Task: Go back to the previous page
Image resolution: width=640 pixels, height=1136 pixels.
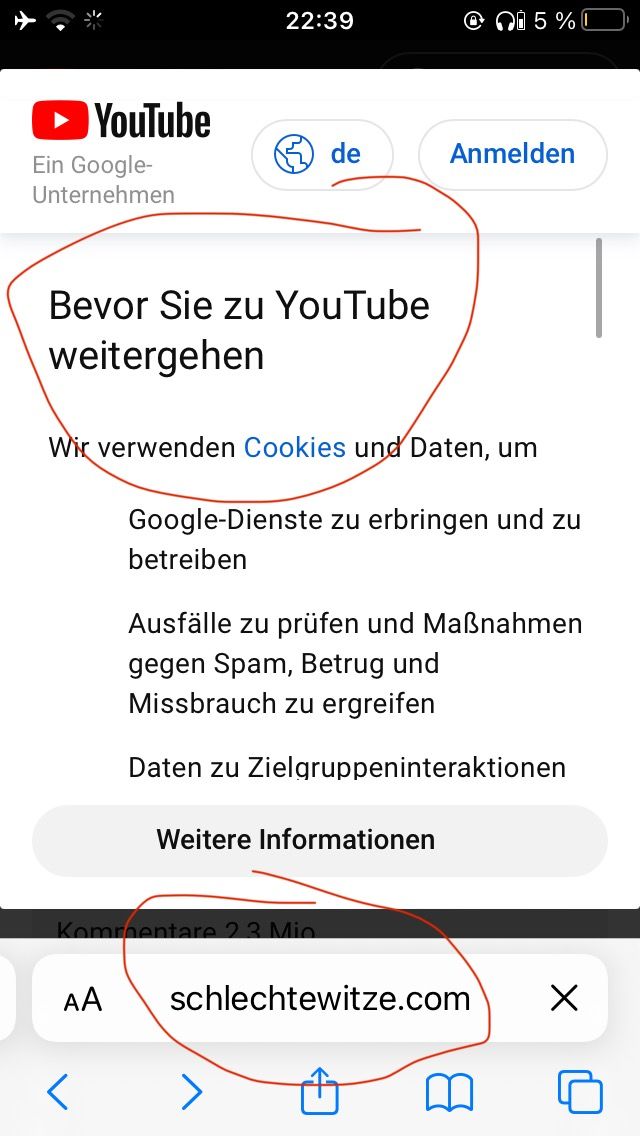Action: point(58,1092)
